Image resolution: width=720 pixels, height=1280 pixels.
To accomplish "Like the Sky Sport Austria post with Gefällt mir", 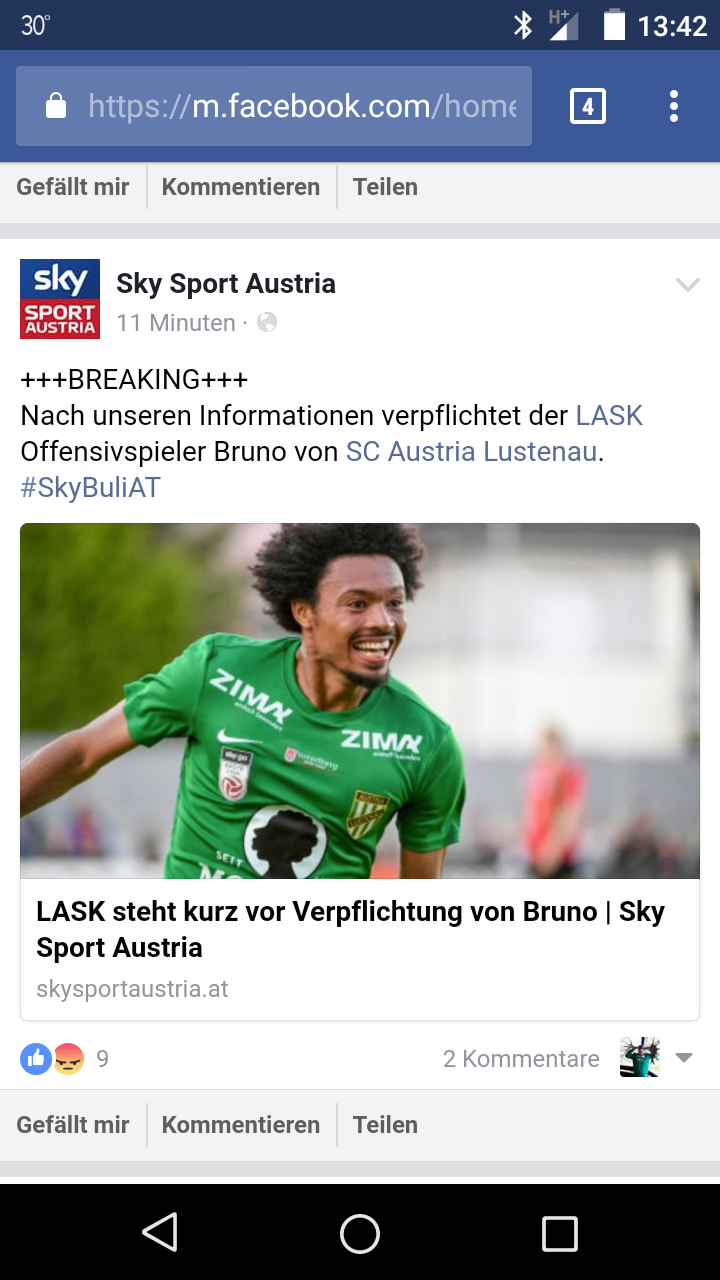I will pos(73,1125).
